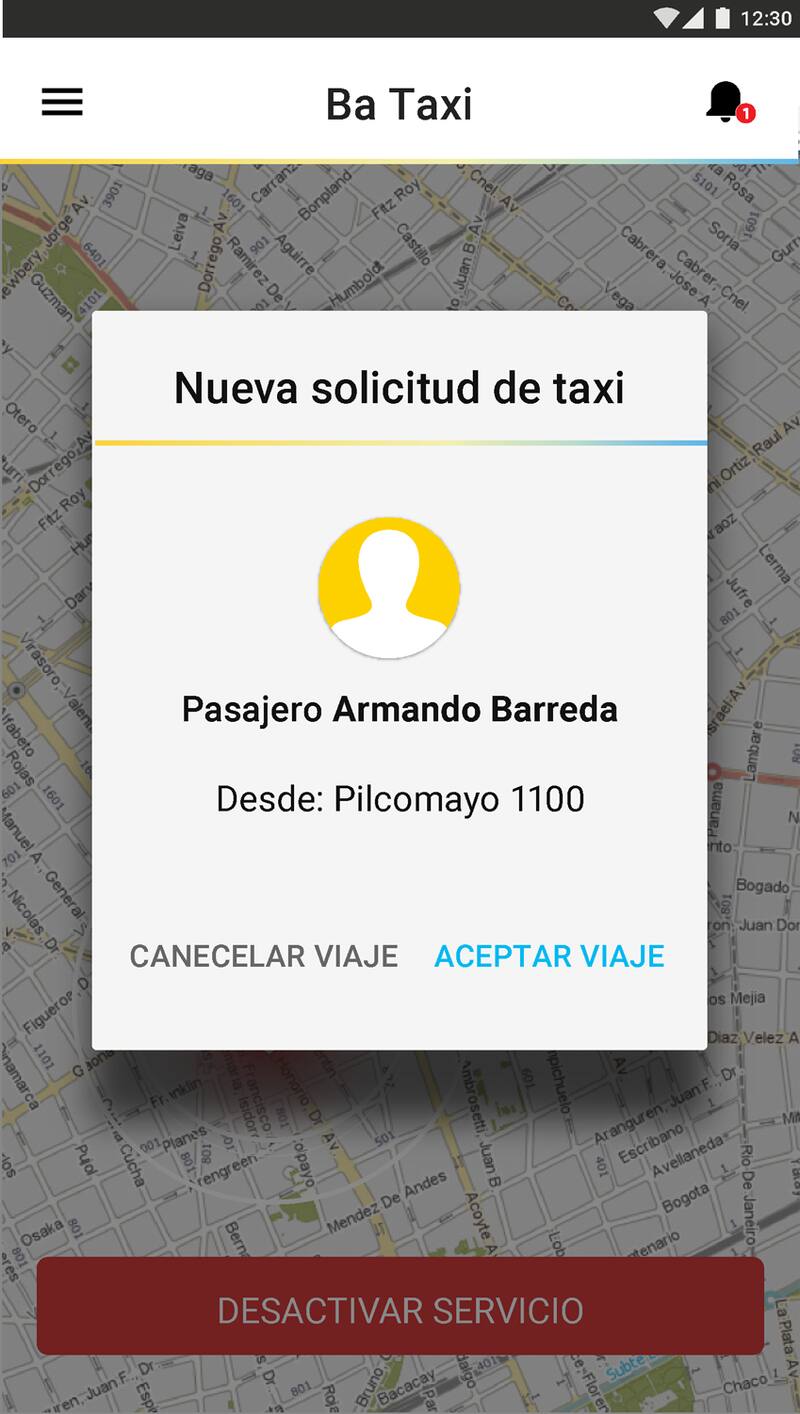The width and height of the screenshot is (800, 1414).
Task: Accept the trip with ACEPTAR VIAJE
Action: tap(549, 956)
